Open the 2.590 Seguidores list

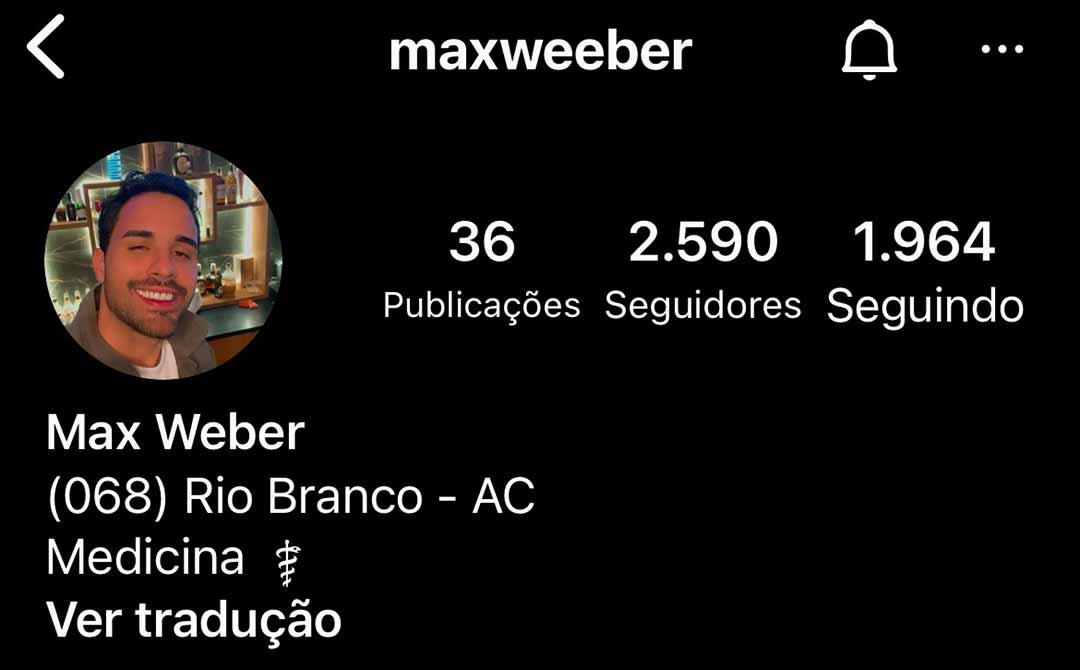(x=703, y=270)
